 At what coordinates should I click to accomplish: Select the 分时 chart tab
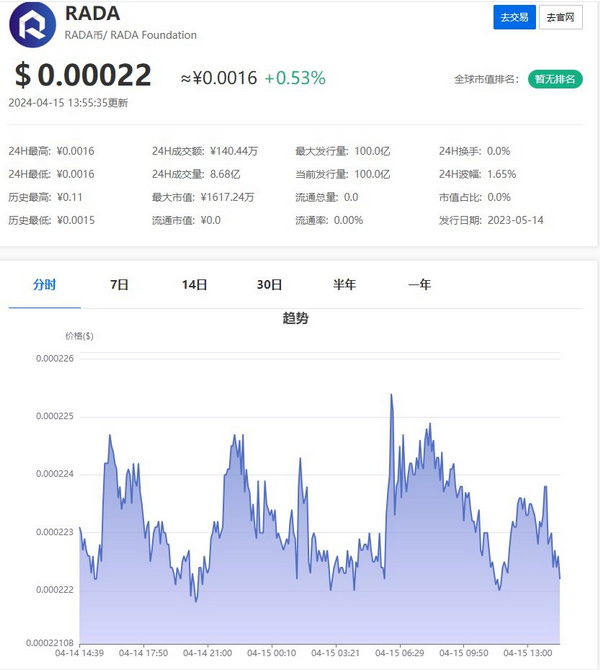coord(44,284)
